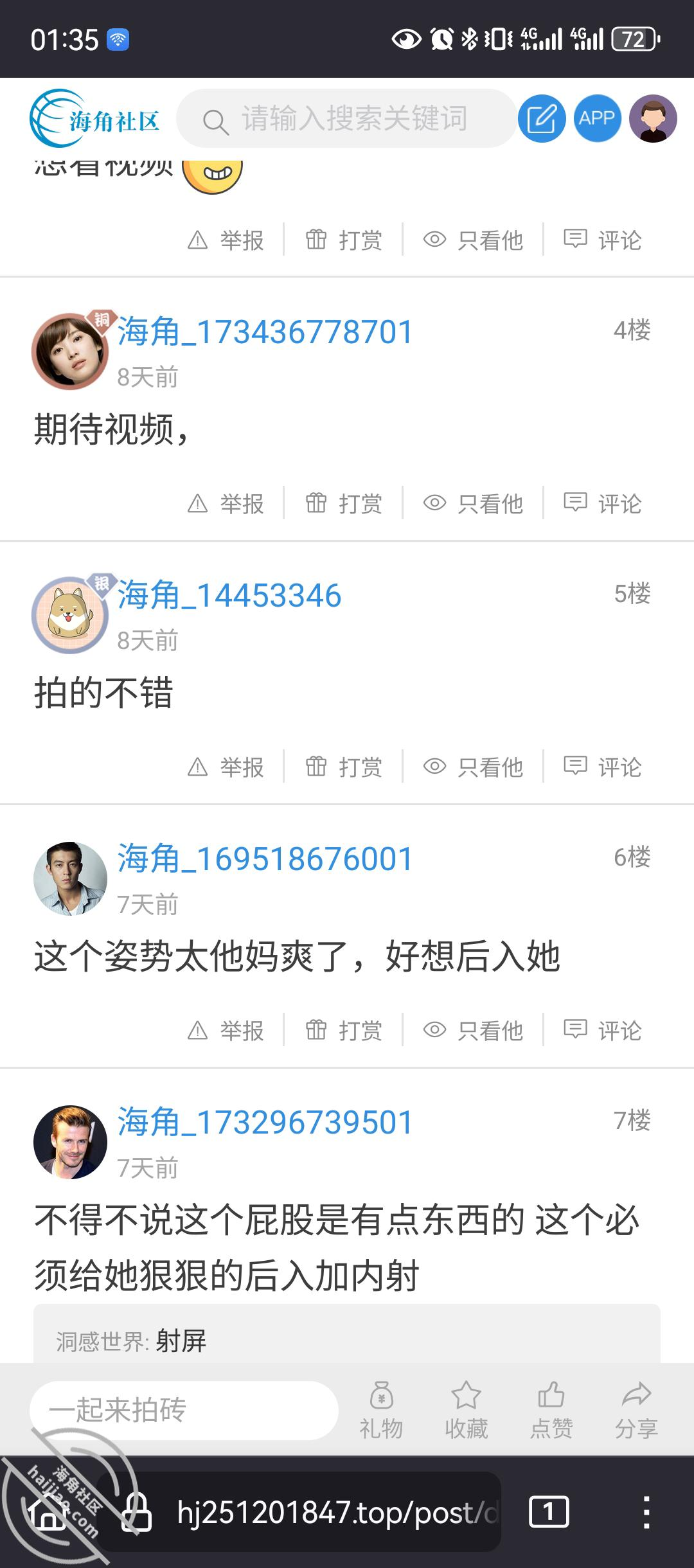Tap the 一起来拍砖 comment field

pos(184,1410)
